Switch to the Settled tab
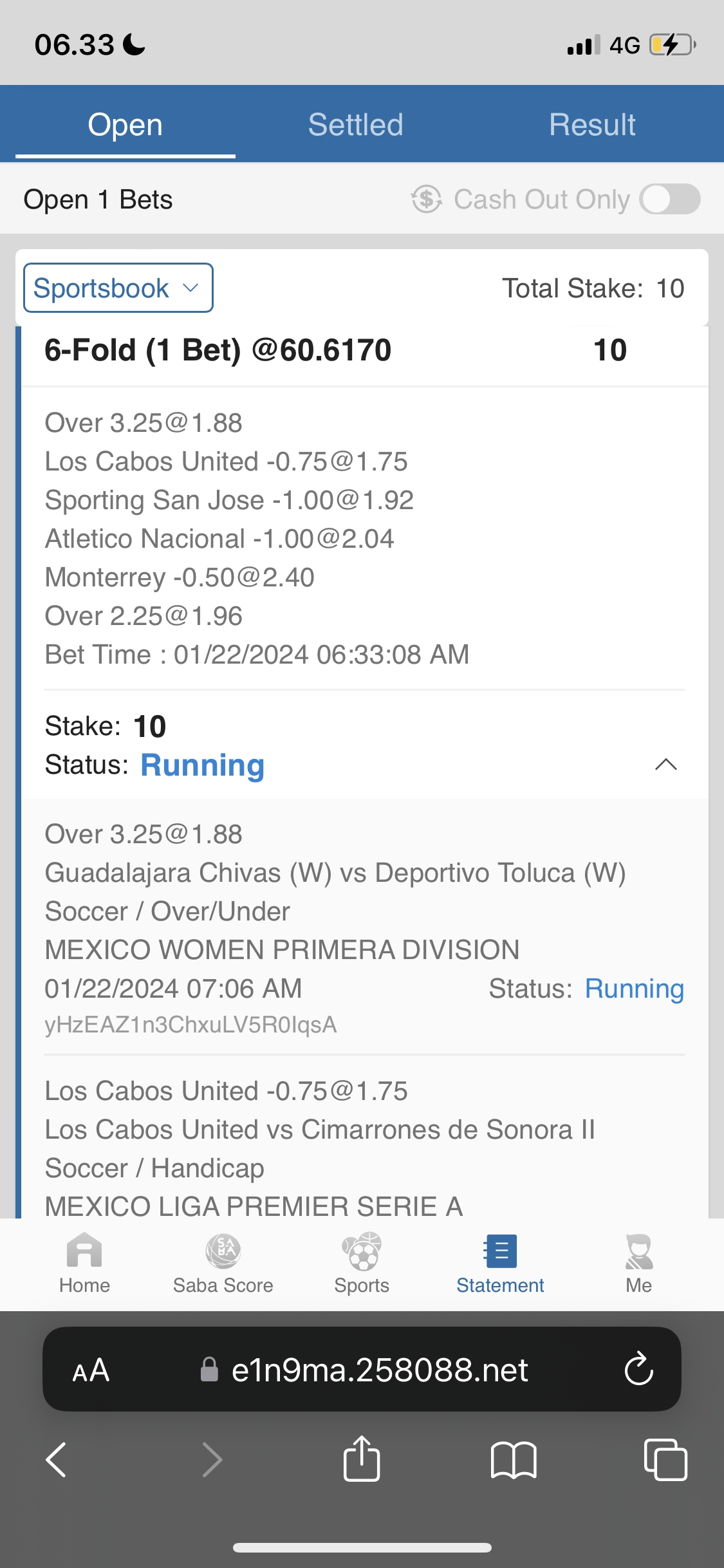This screenshot has width=724, height=1568. [355, 125]
